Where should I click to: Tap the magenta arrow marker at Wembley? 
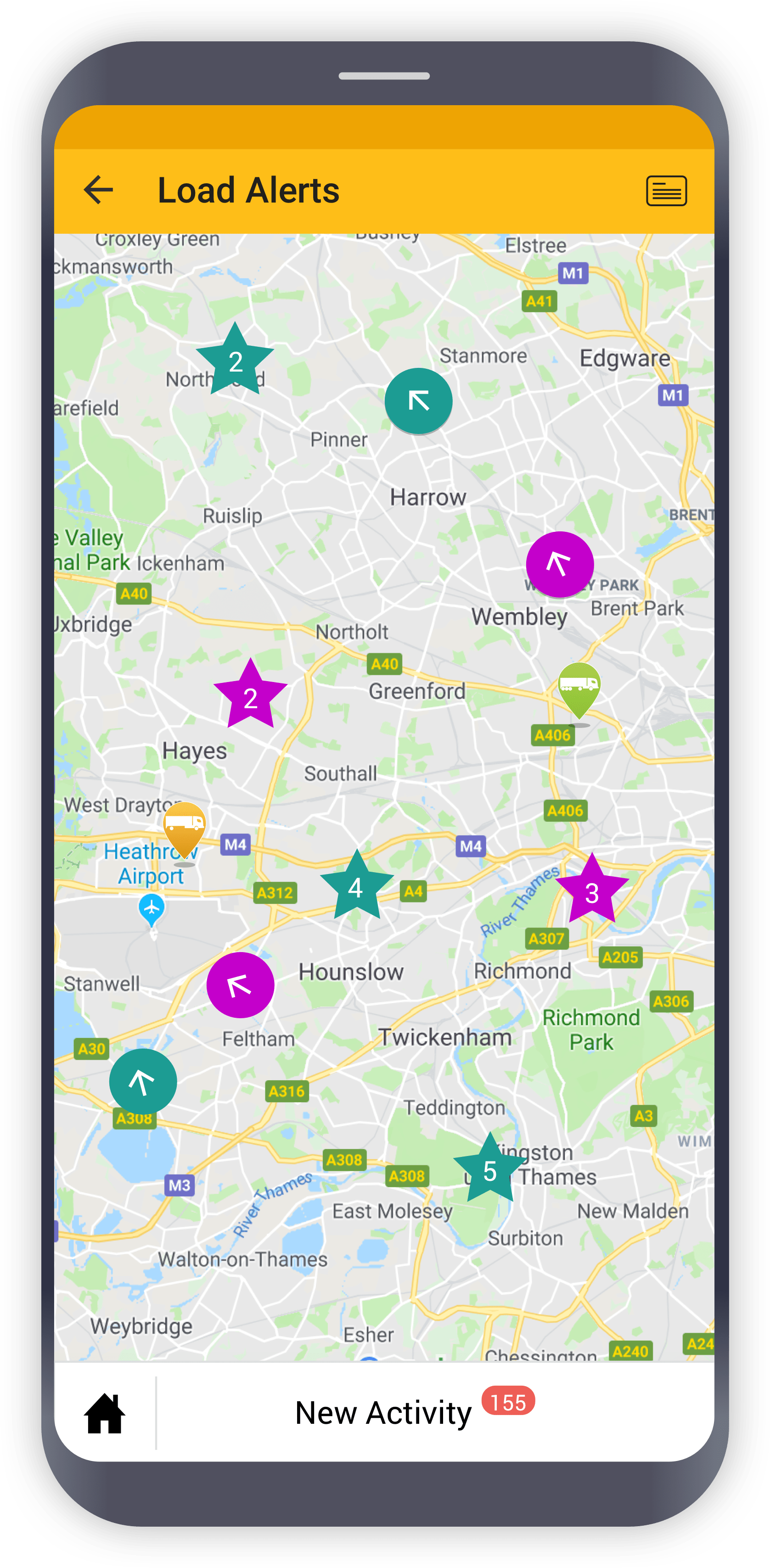pyautogui.click(x=560, y=564)
